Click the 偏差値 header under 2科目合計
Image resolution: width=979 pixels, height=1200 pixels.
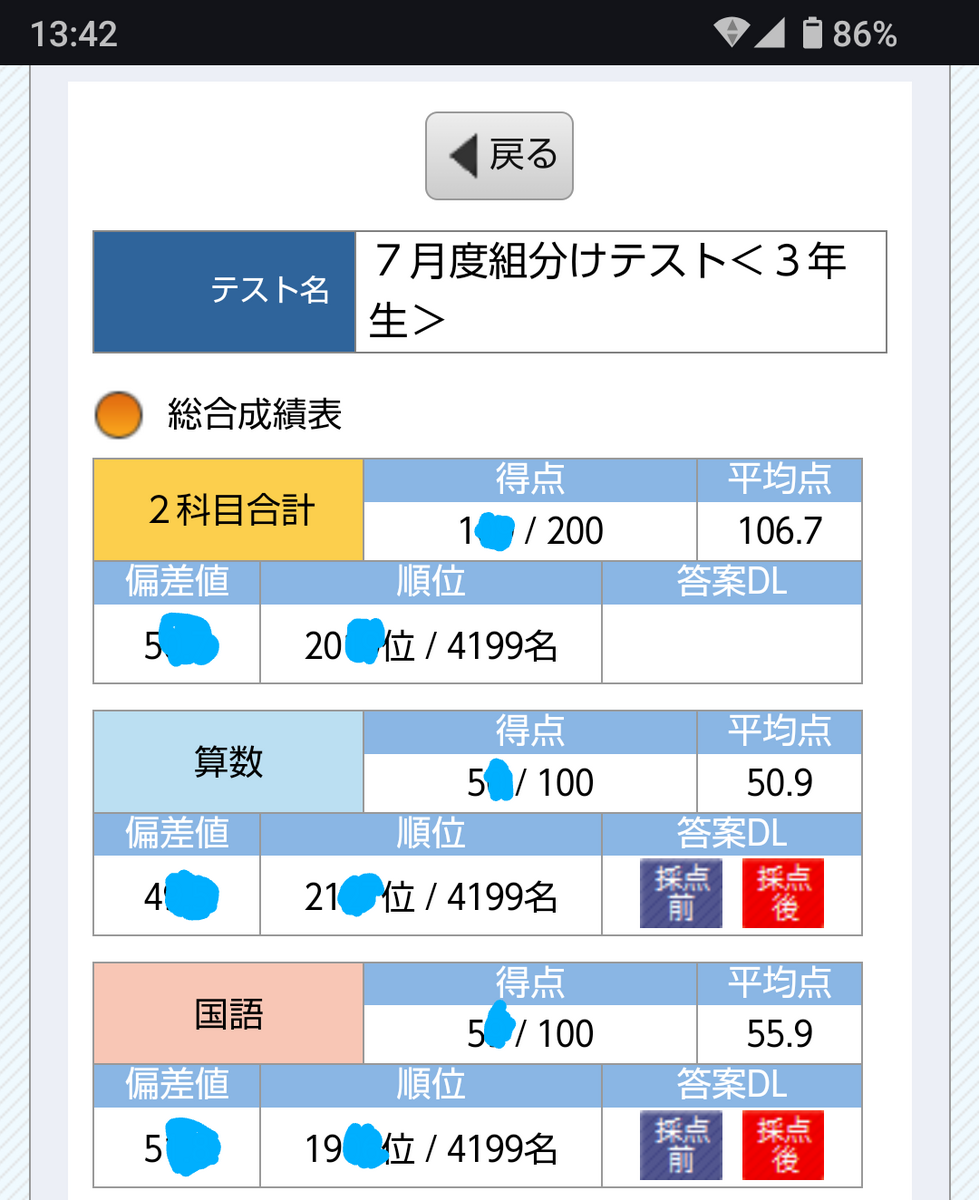[176, 583]
